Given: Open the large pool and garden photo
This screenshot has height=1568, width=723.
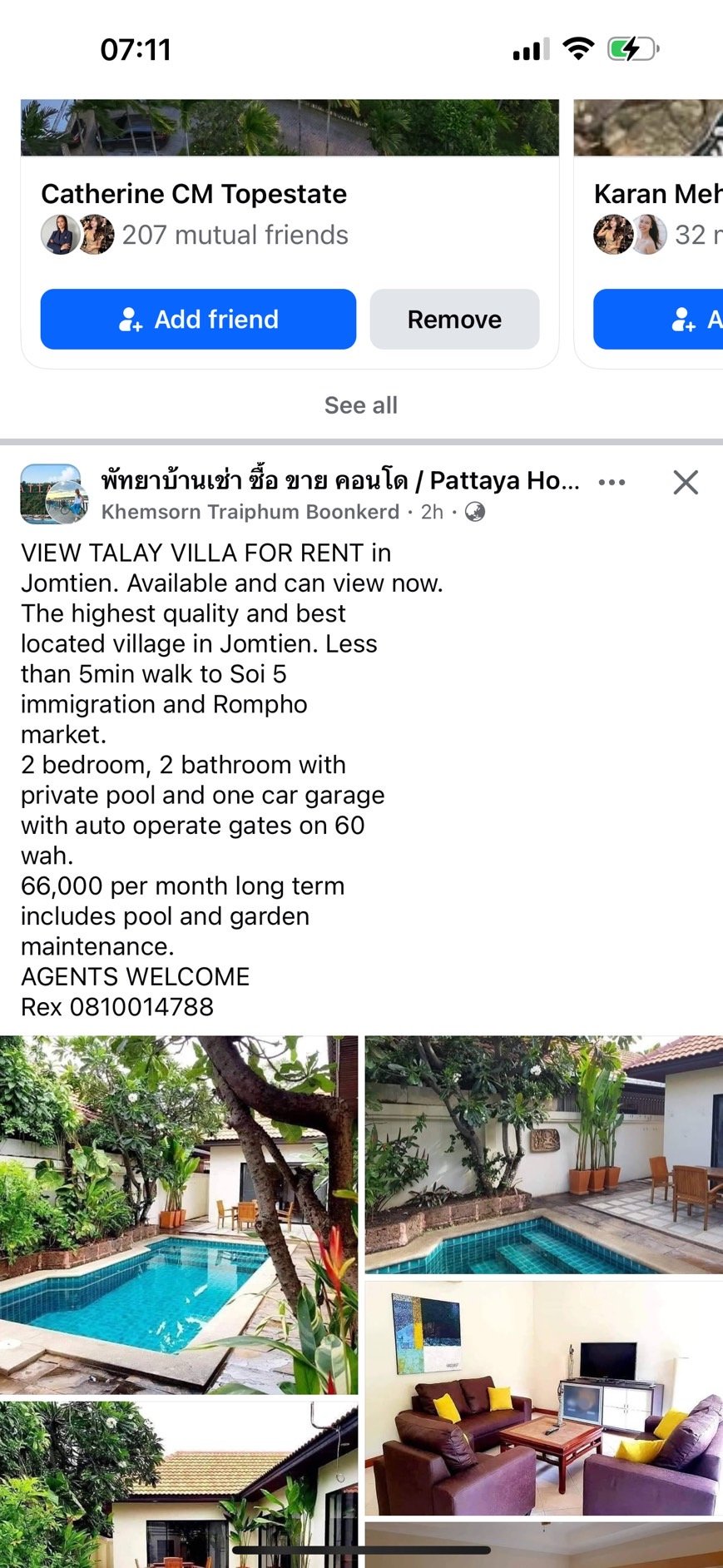Looking at the screenshot, I should click(179, 1214).
